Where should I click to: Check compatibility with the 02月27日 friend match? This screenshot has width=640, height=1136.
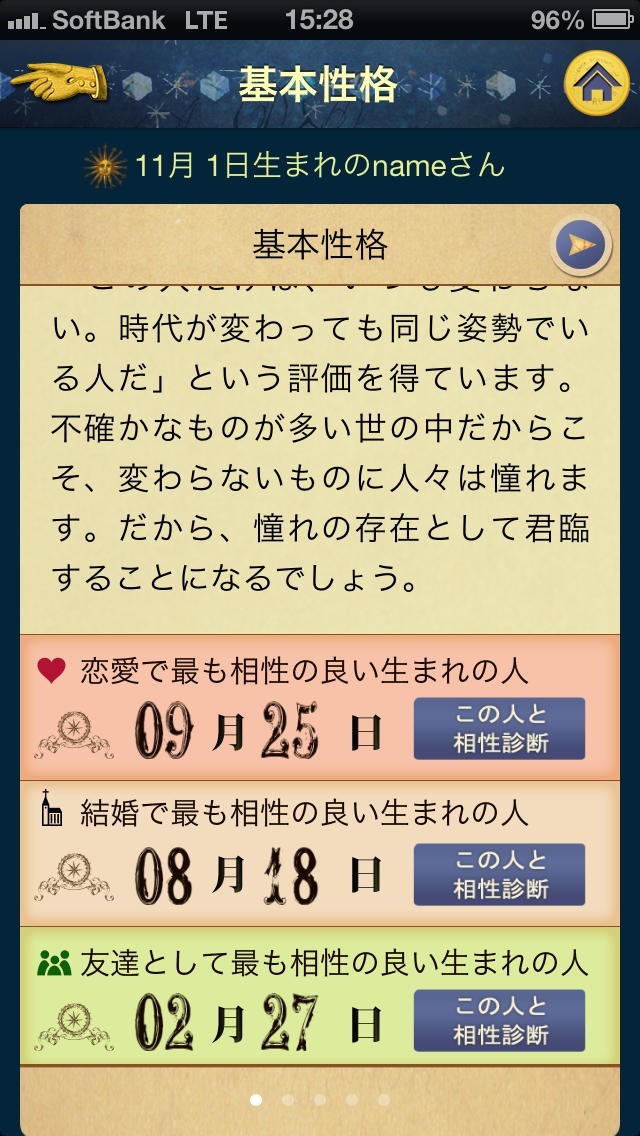click(500, 1021)
